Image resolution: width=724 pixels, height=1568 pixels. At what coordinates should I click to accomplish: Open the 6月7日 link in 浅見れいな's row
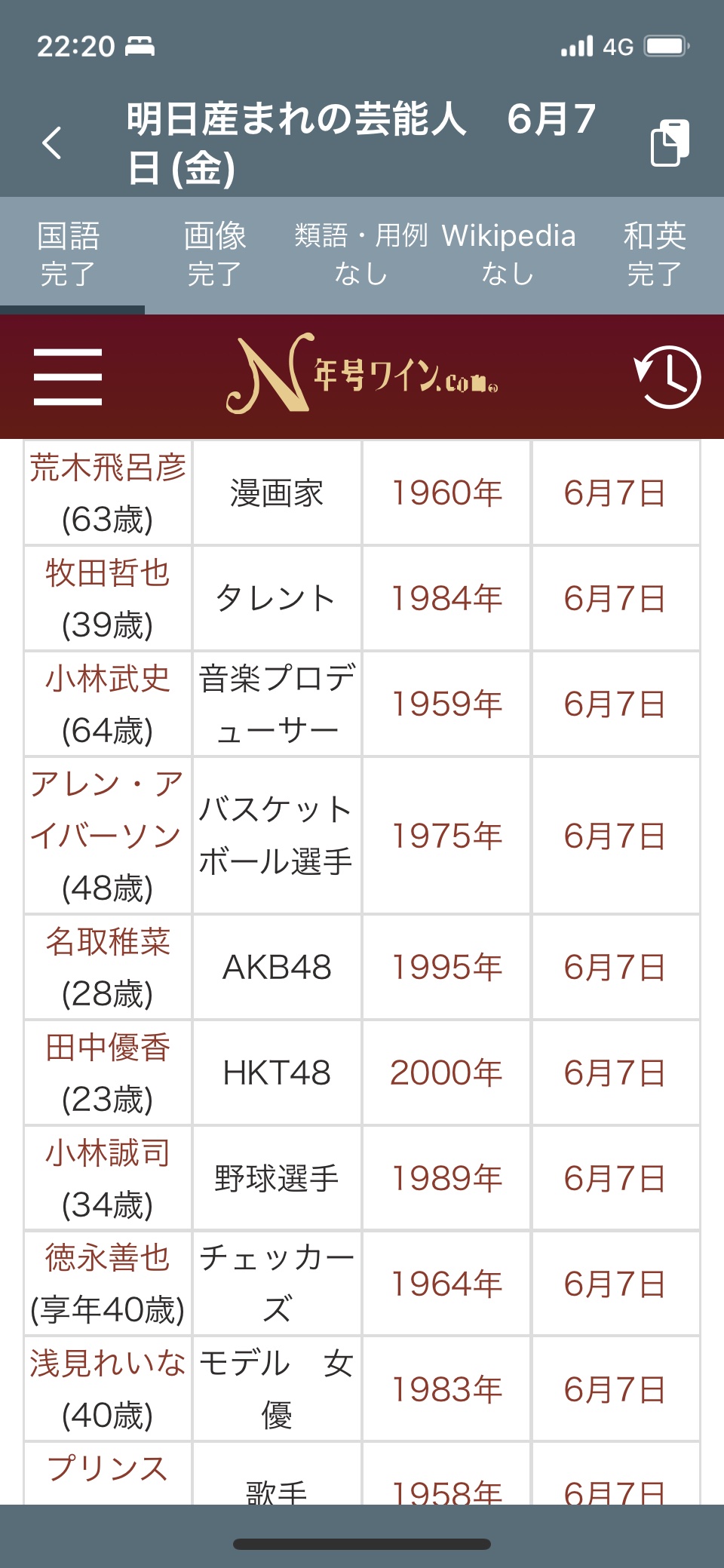[x=615, y=1390]
